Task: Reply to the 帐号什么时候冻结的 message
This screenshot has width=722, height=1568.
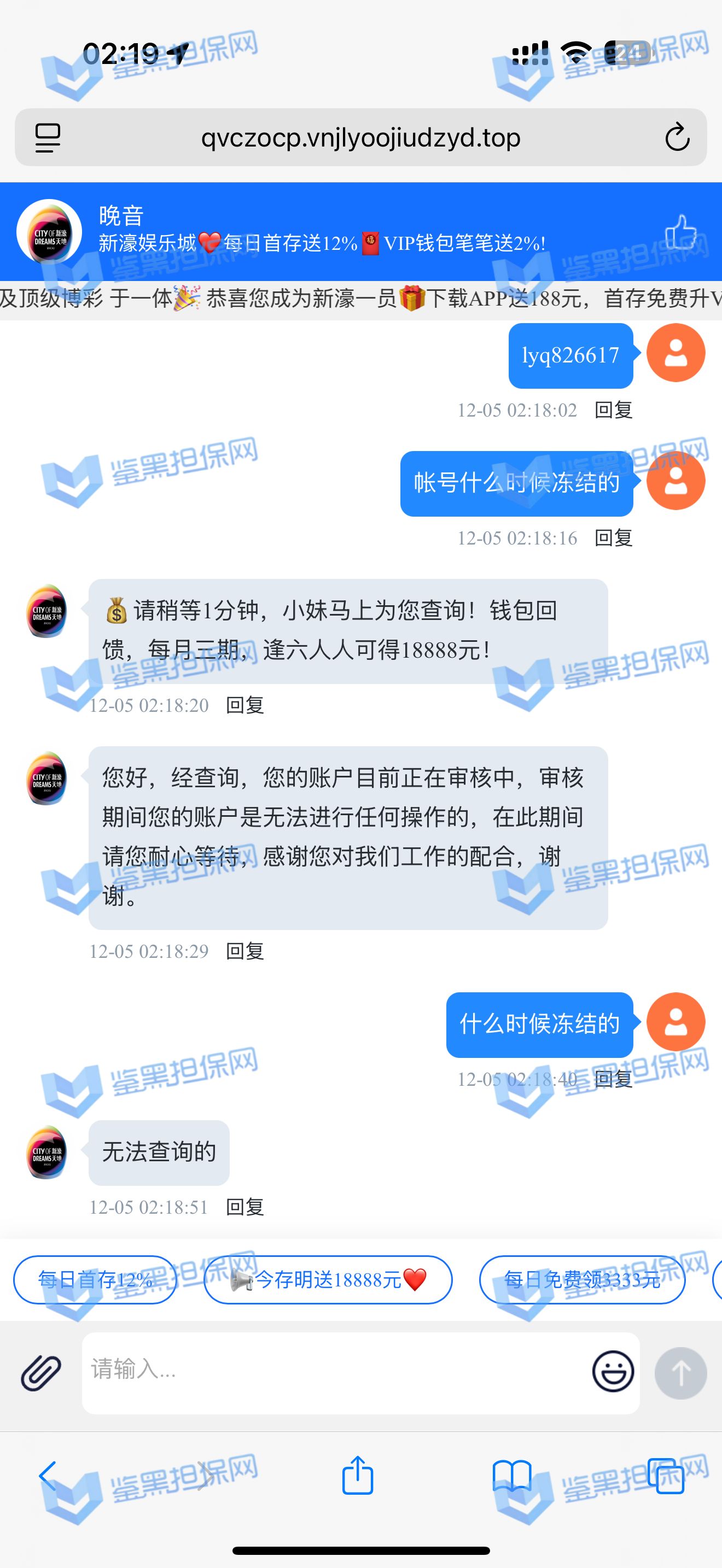Action: coord(613,538)
